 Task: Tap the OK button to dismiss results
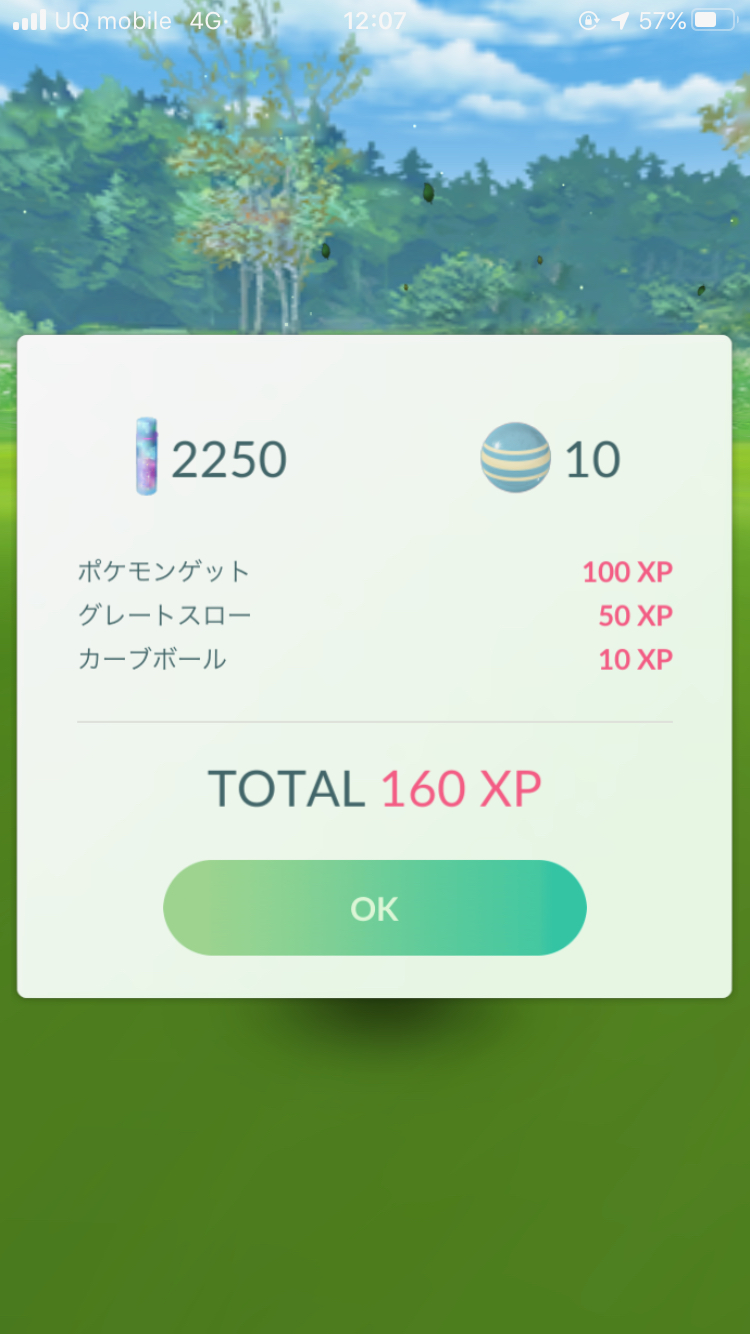coord(374,908)
